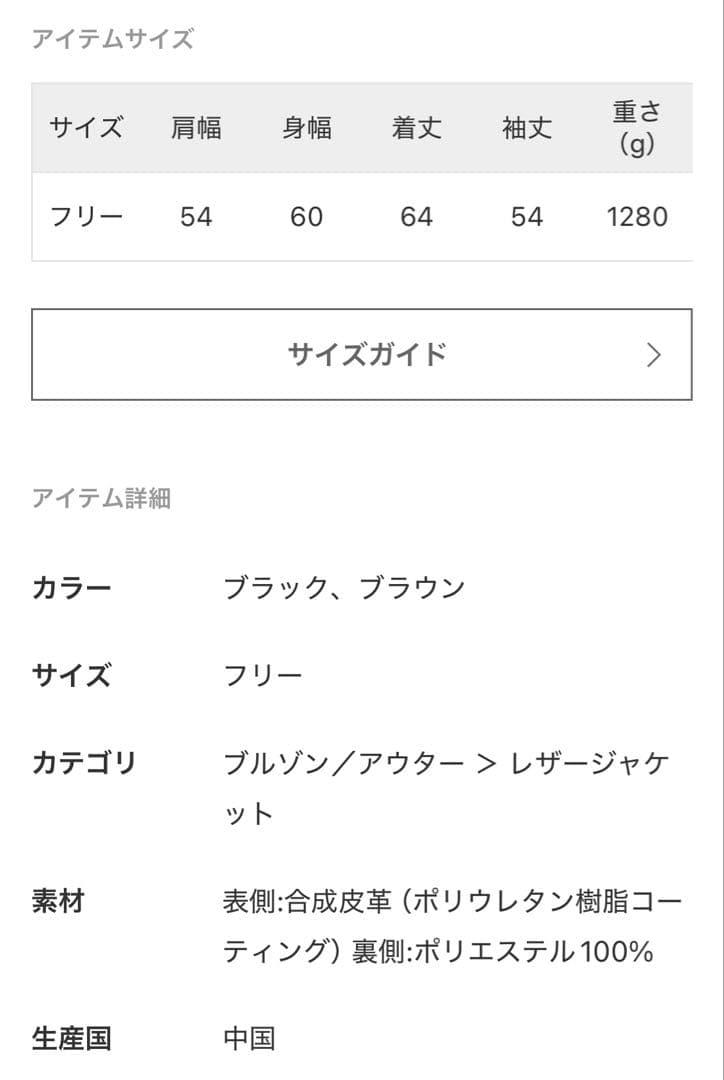Click the 袖丈 (sleeve length) column header

point(528,128)
